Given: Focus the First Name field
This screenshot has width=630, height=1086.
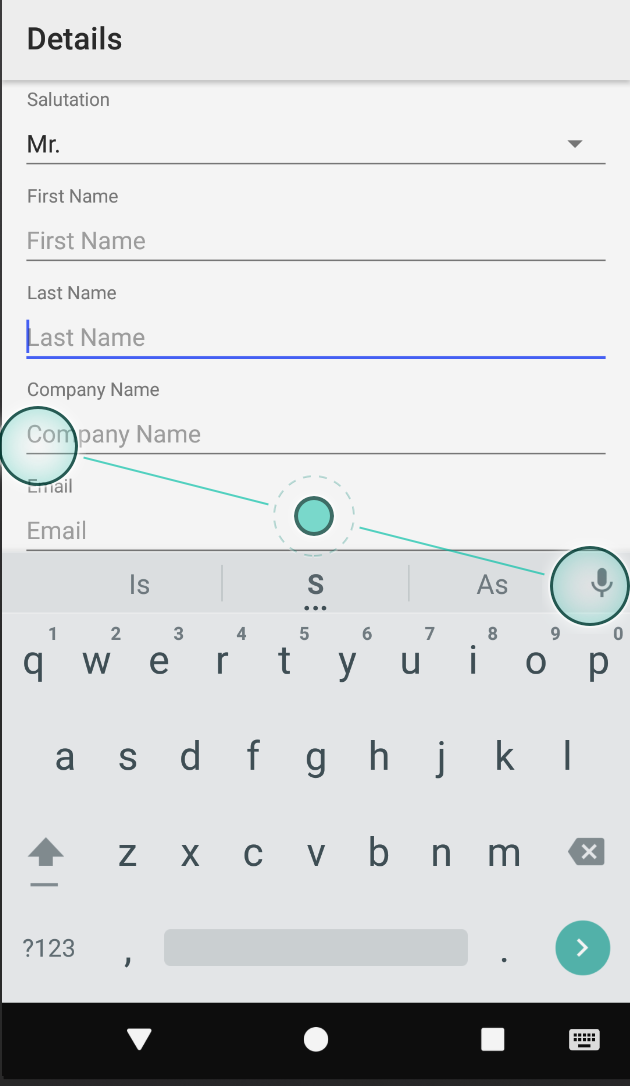Looking at the screenshot, I should point(315,241).
